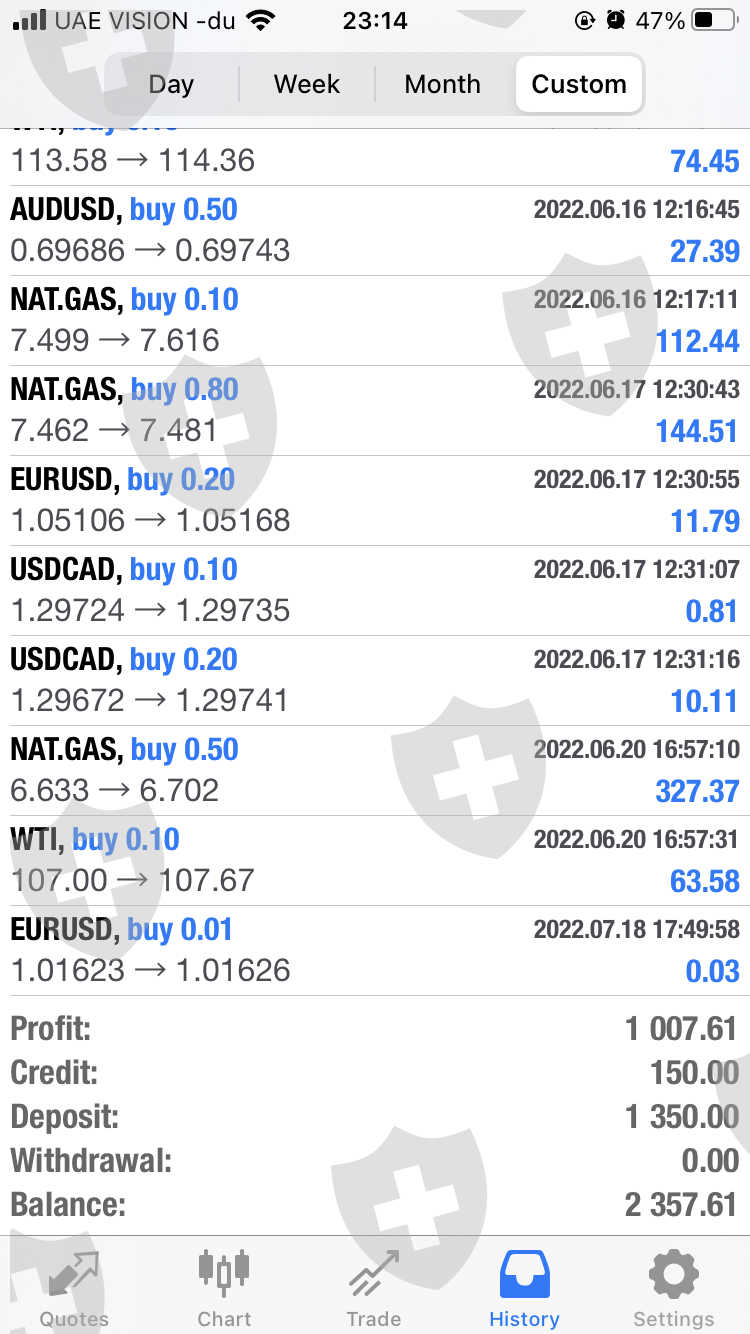Screen dimensions: 750x1334
Task: Show details of WTI buy 0.10 at 107.00
Action: pos(375,860)
